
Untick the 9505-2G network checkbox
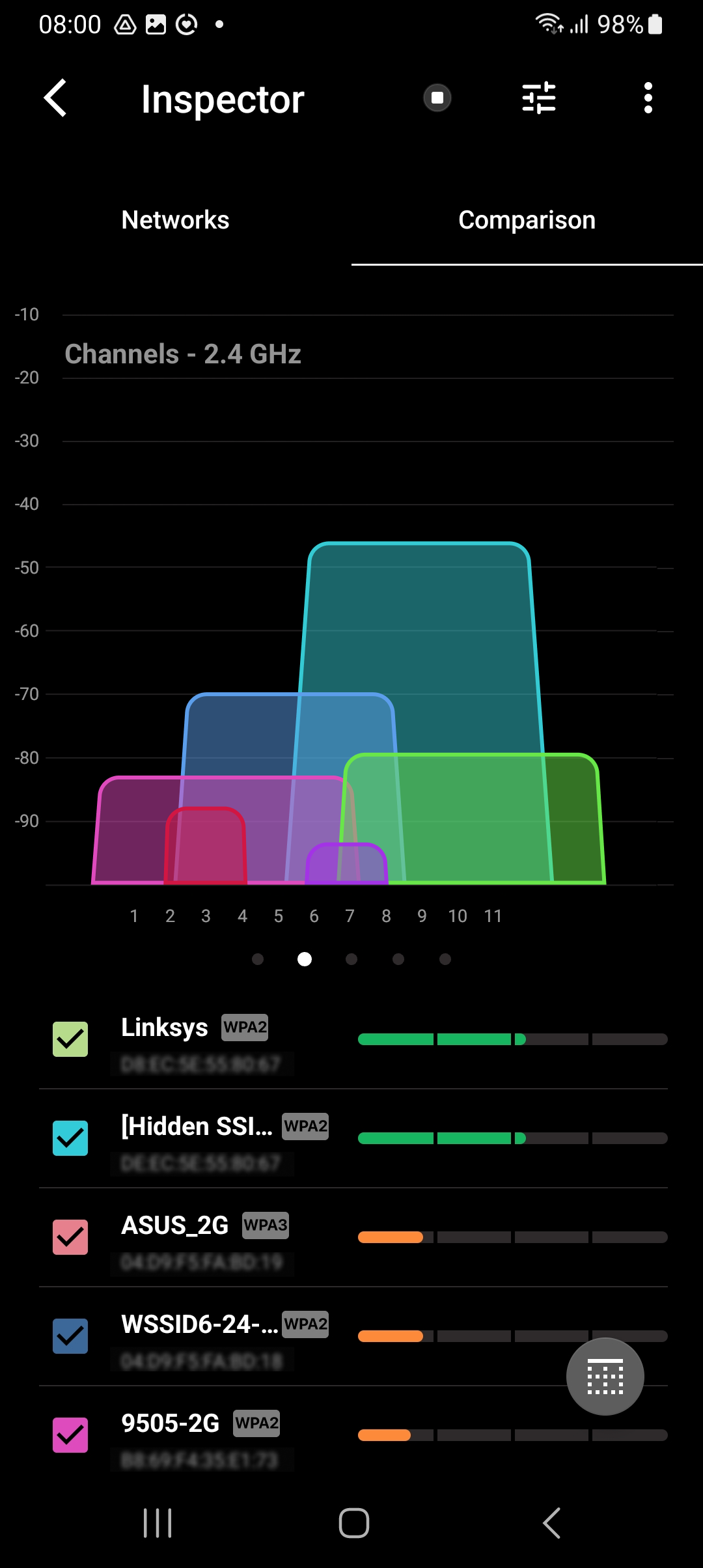(x=70, y=1435)
